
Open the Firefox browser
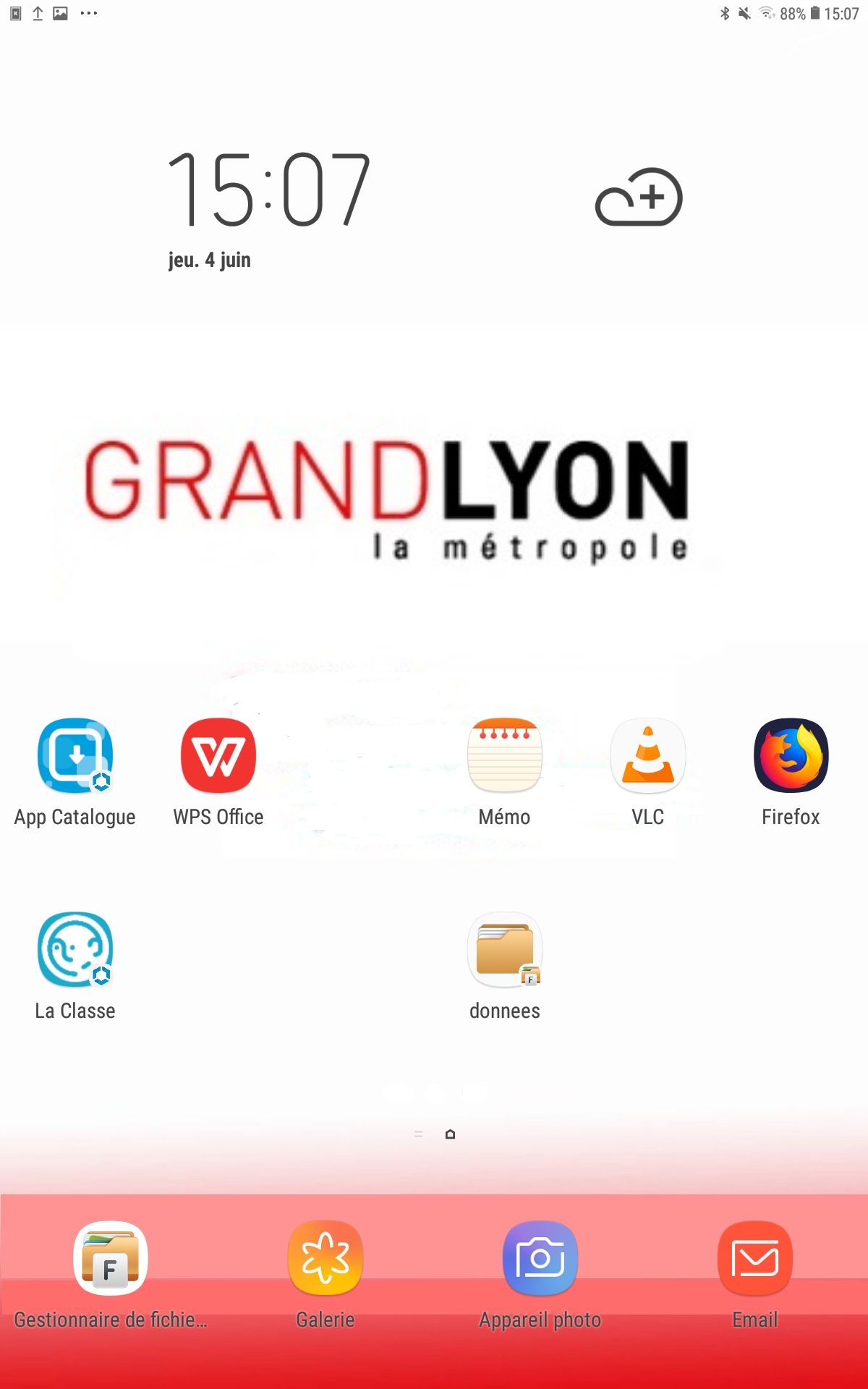[x=791, y=756]
